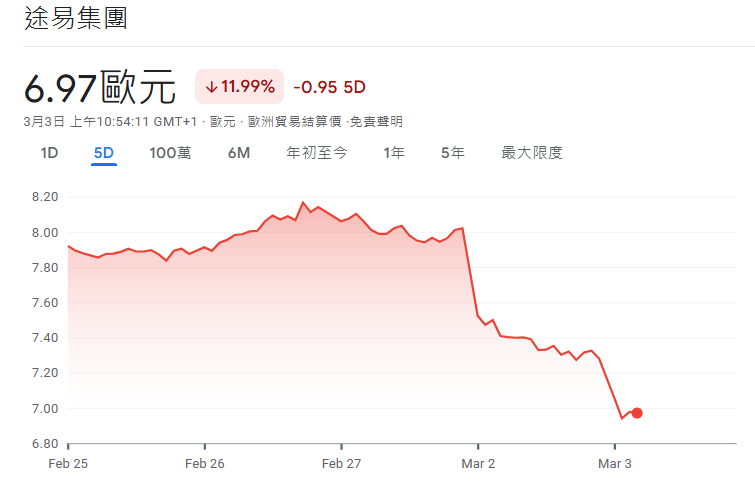This screenshot has width=755, height=481.
Task: Switch to the 1D time range
Action: pos(49,153)
